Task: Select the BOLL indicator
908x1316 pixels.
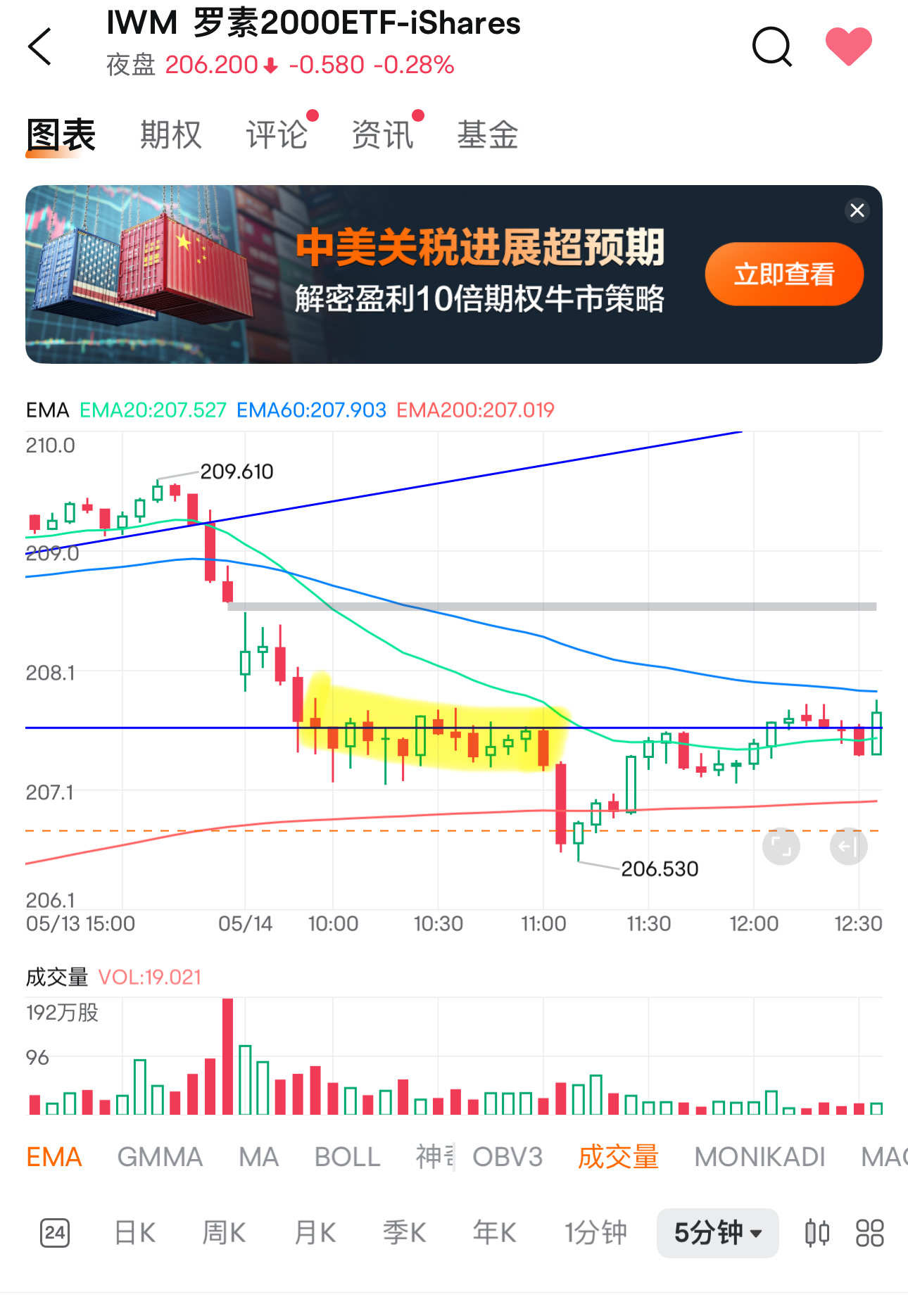Action: [347, 1156]
